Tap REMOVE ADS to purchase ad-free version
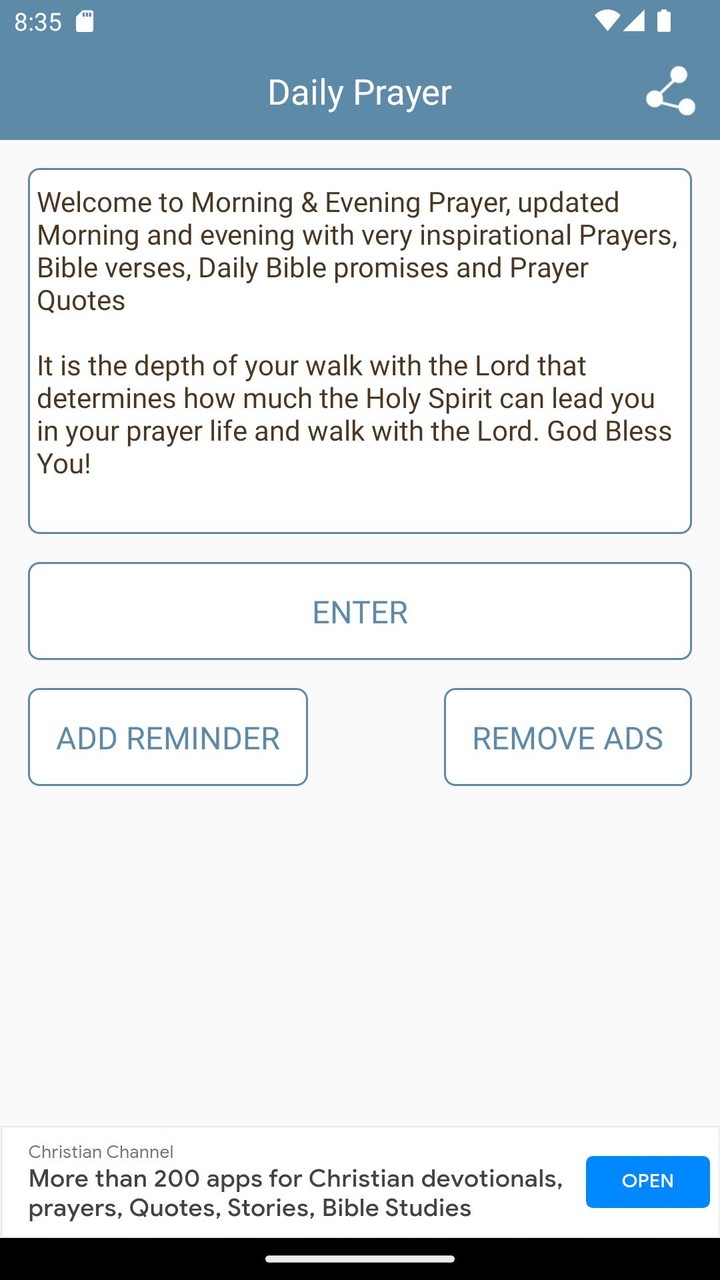Viewport: 720px width, 1280px height. pos(567,737)
